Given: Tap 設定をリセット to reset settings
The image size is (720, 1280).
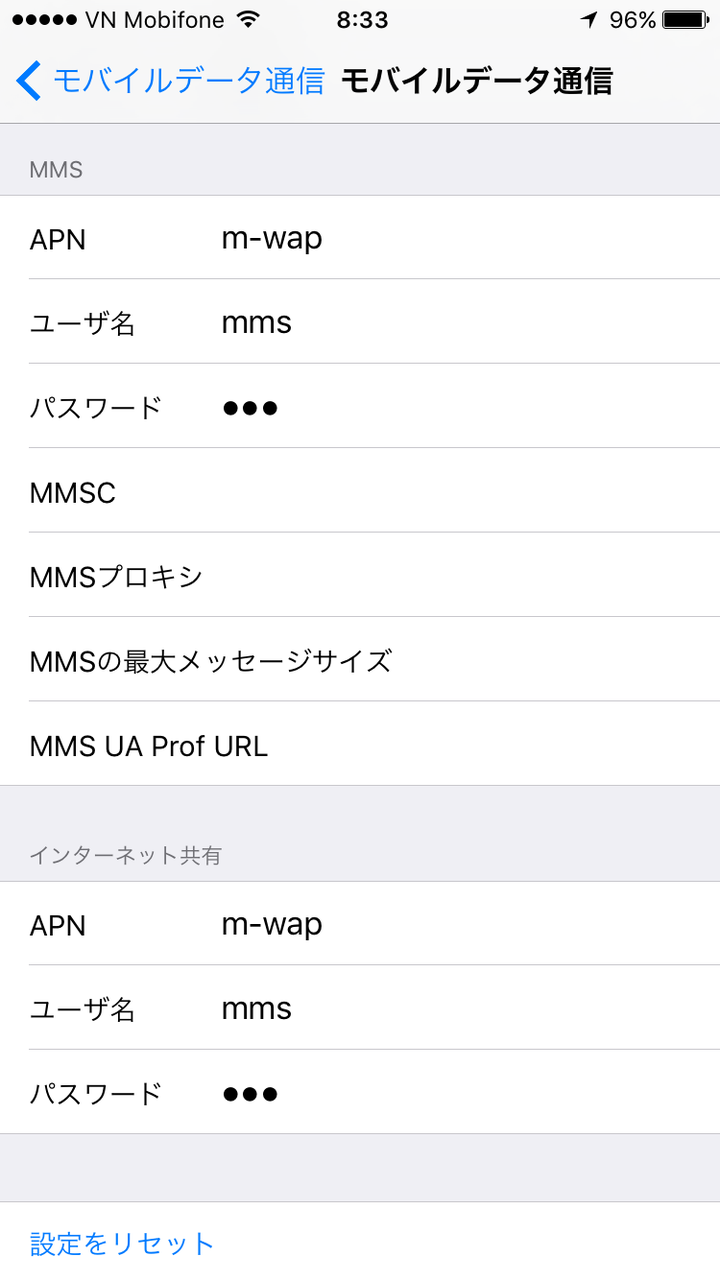Looking at the screenshot, I should pos(122,1243).
